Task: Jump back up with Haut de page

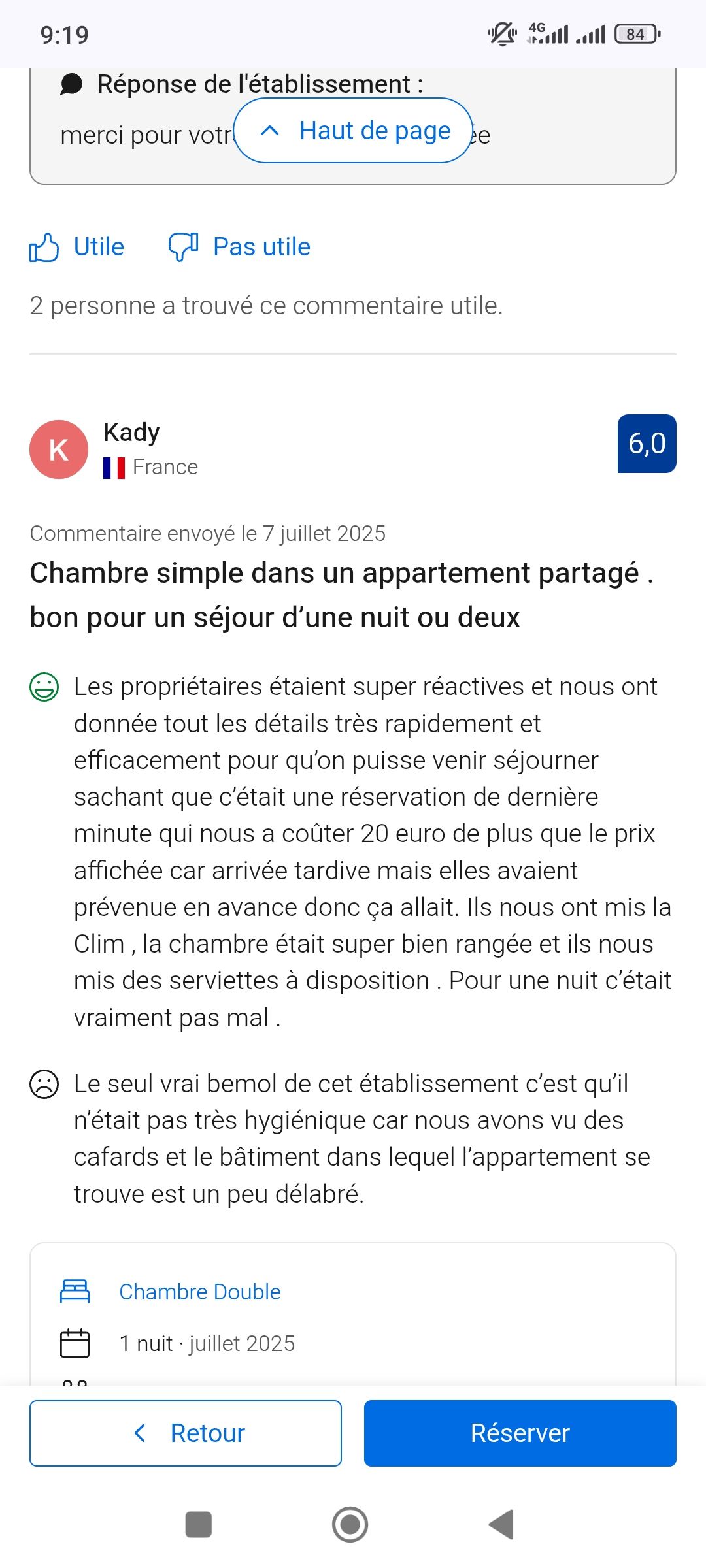Action: tap(353, 131)
